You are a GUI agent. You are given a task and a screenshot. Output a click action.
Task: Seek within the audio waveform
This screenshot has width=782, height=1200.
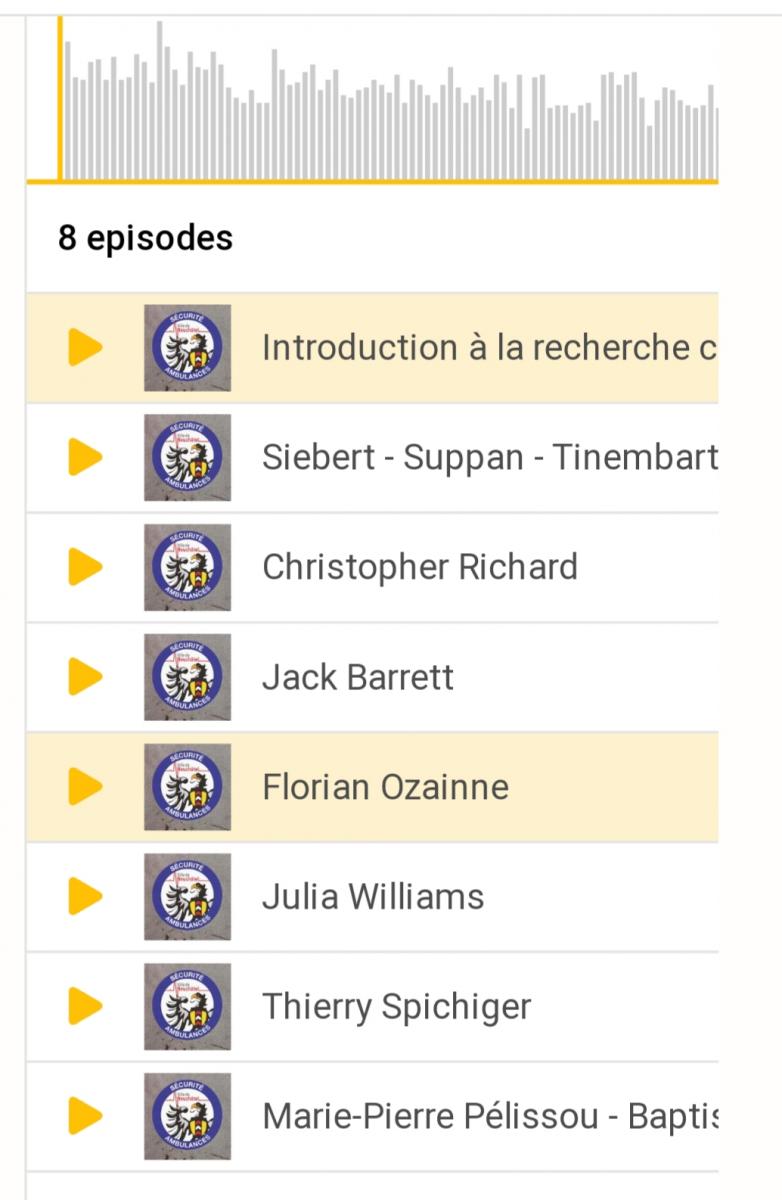pos(390,110)
